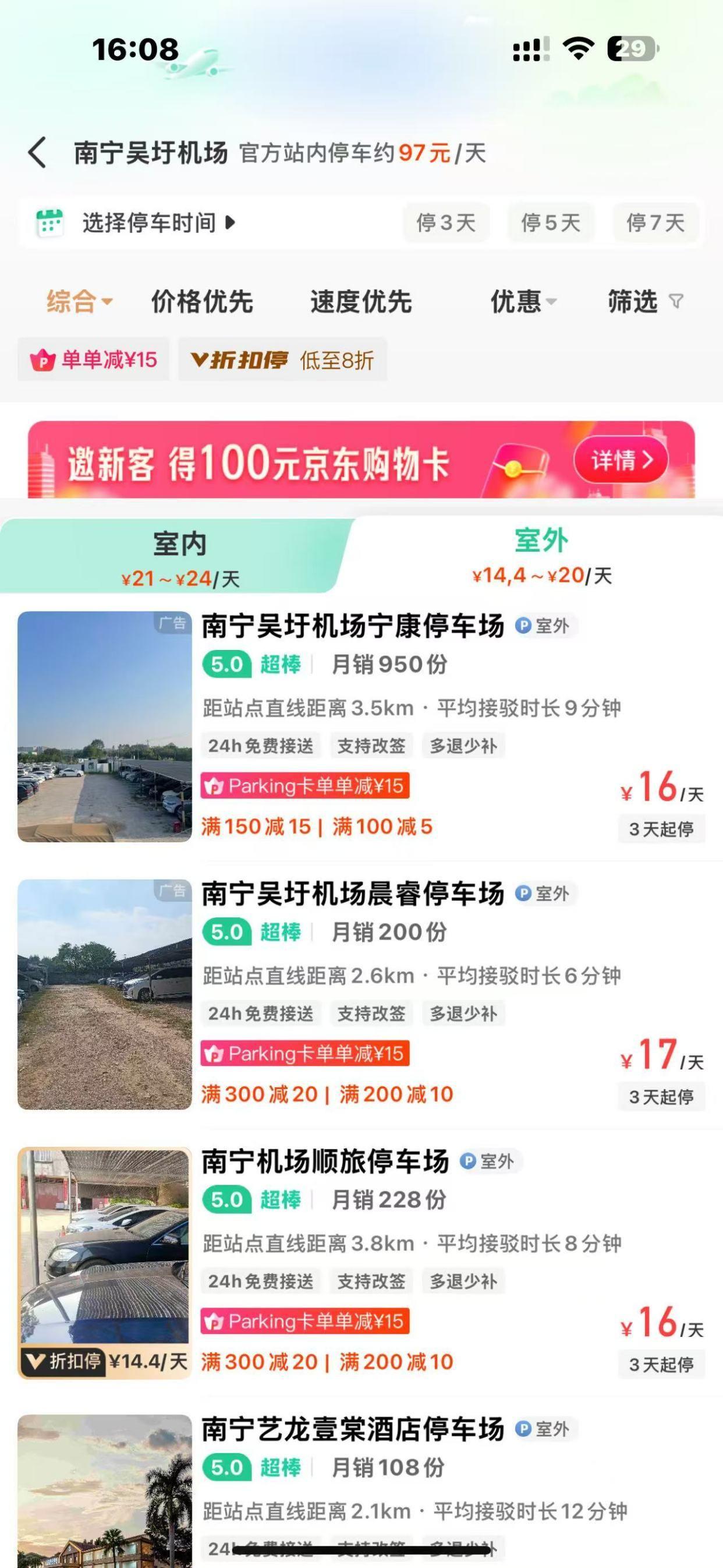Viewport: 723px width, 1568px height.
Task: Select the 停5天 quick duration chip
Action: (x=550, y=223)
